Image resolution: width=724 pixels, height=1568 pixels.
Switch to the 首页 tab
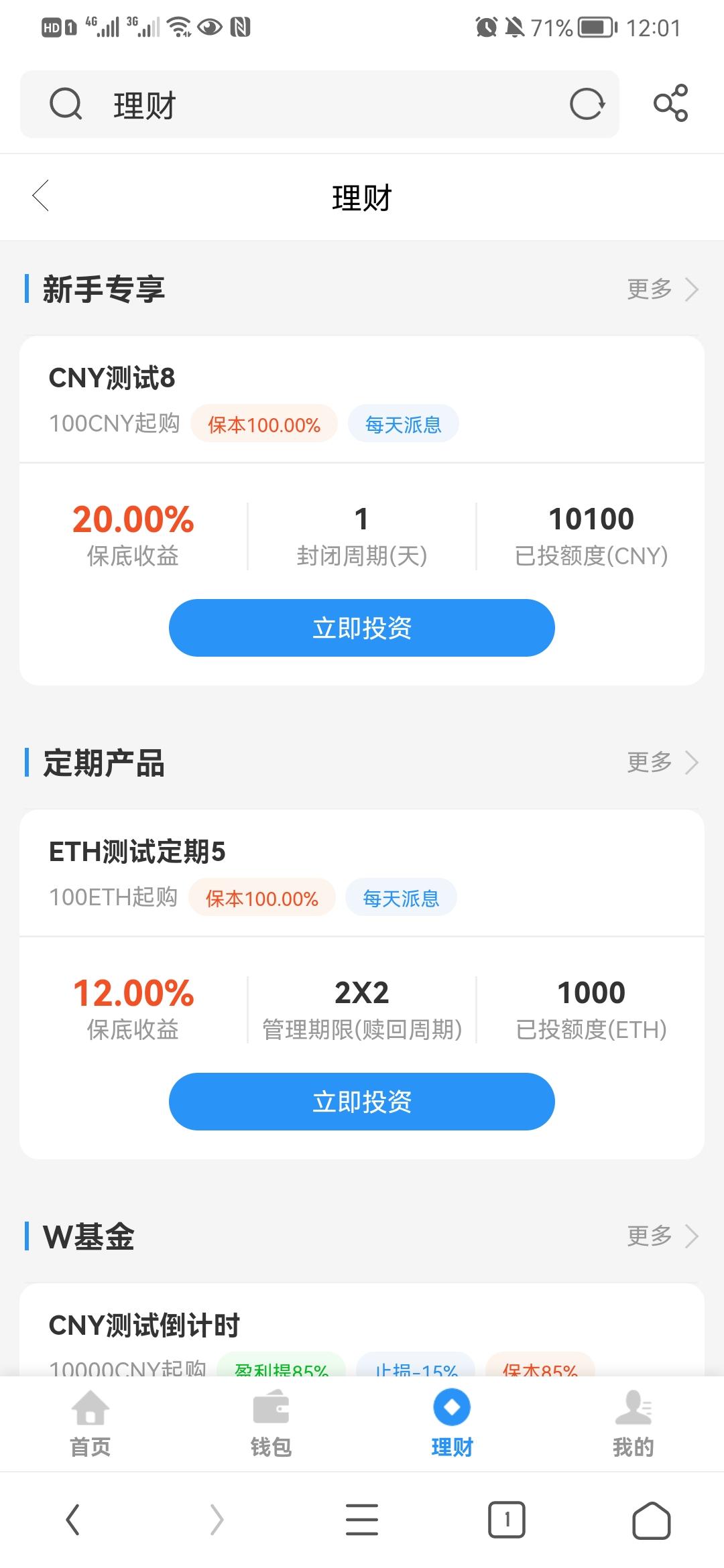tap(90, 1425)
